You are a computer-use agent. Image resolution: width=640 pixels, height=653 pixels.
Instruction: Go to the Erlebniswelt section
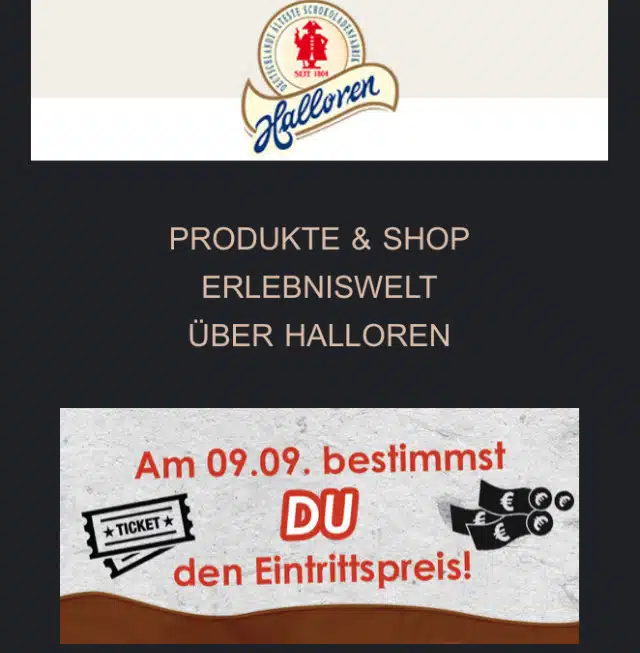click(x=319, y=287)
